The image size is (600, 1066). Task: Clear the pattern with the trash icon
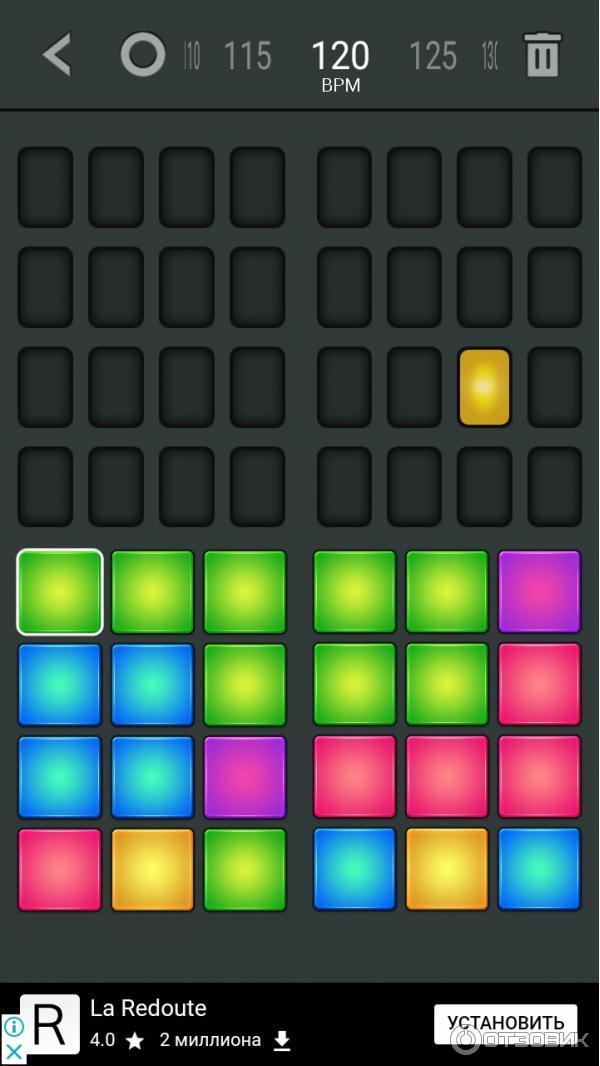pyautogui.click(x=542, y=54)
